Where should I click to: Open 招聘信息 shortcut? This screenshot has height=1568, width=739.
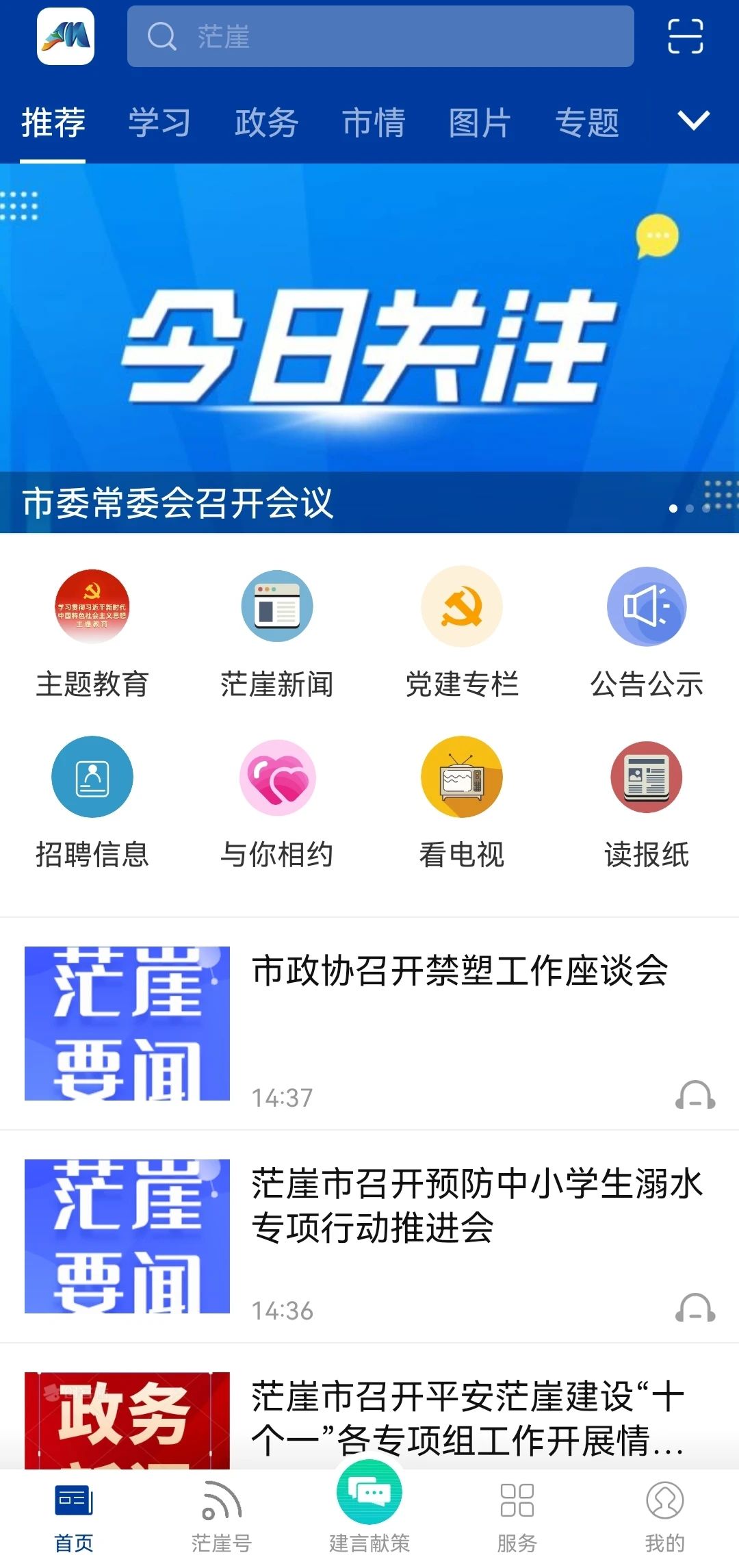[92, 801]
